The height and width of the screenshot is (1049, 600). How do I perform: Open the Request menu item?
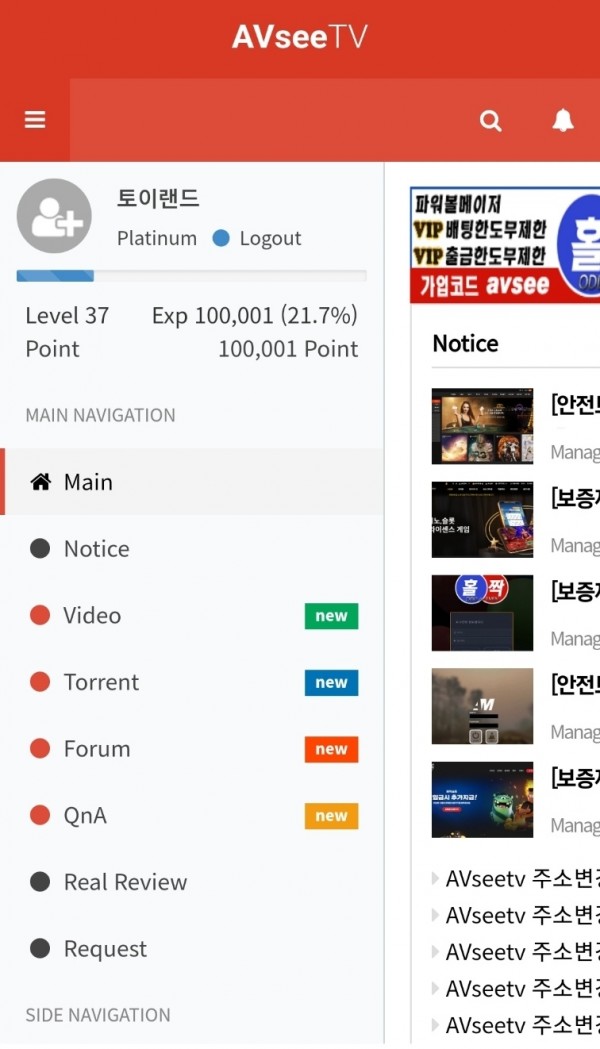[x=192, y=949]
